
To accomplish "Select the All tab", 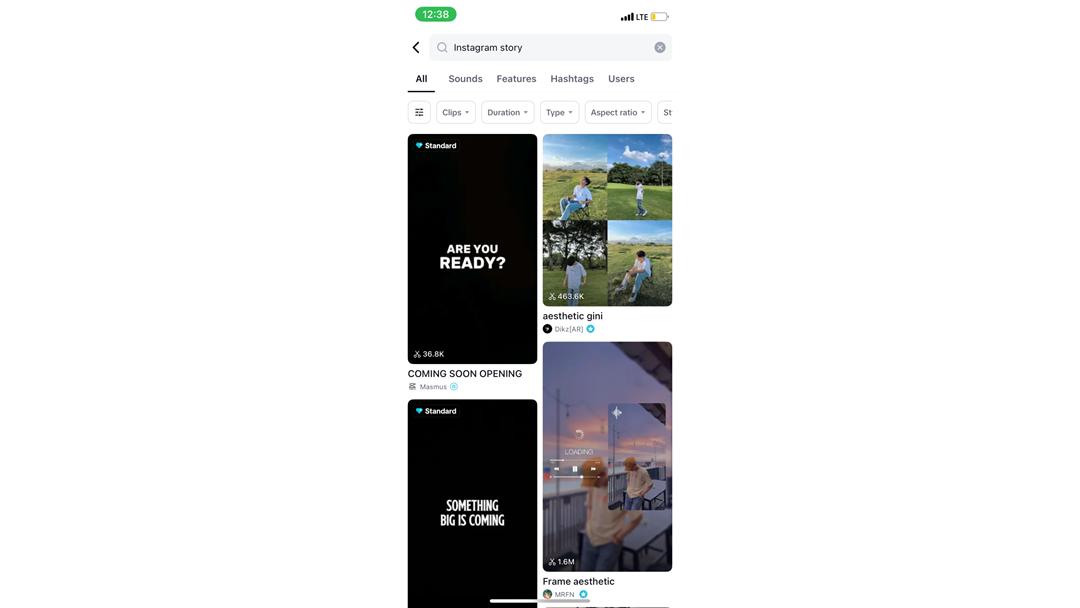I will coord(421,79).
